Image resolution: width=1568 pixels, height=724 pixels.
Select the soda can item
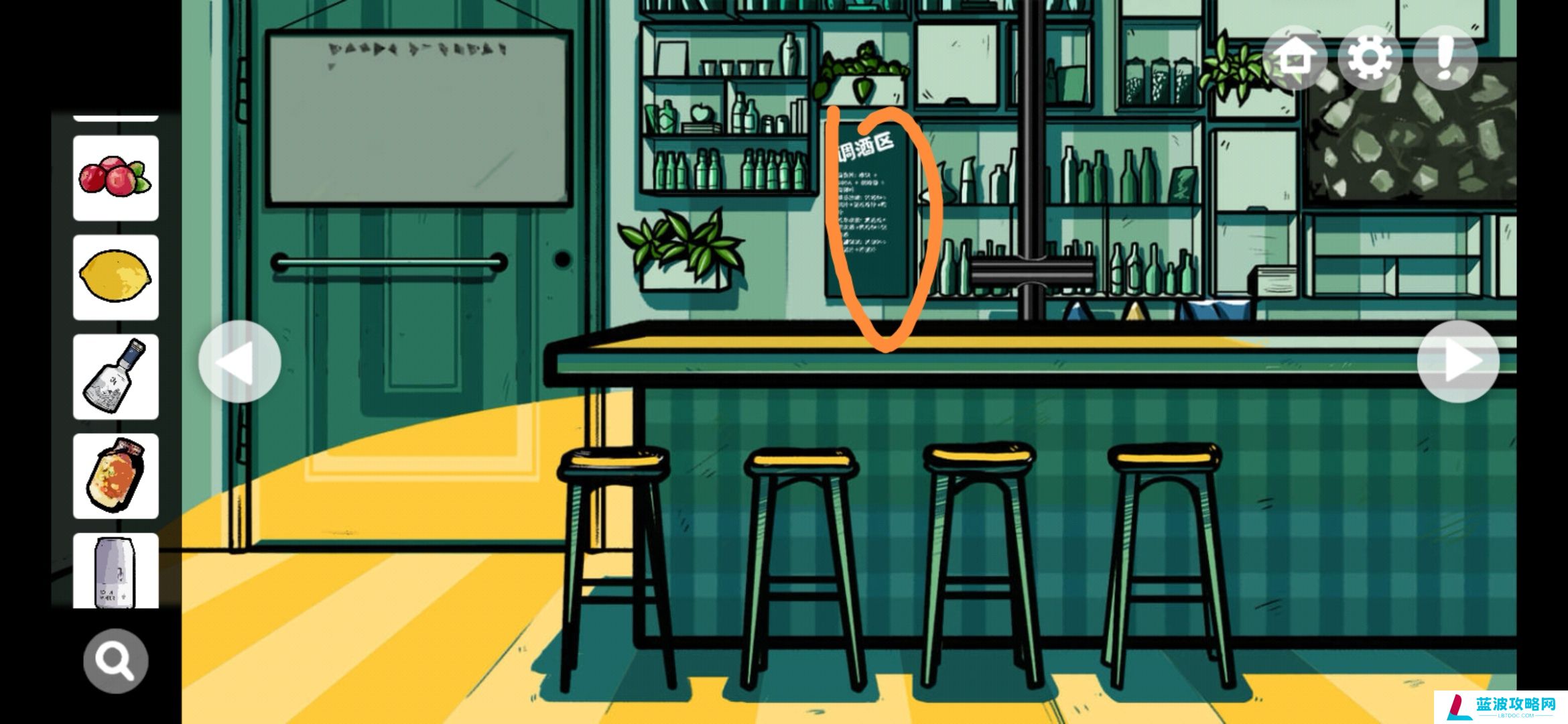click(x=115, y=571)
